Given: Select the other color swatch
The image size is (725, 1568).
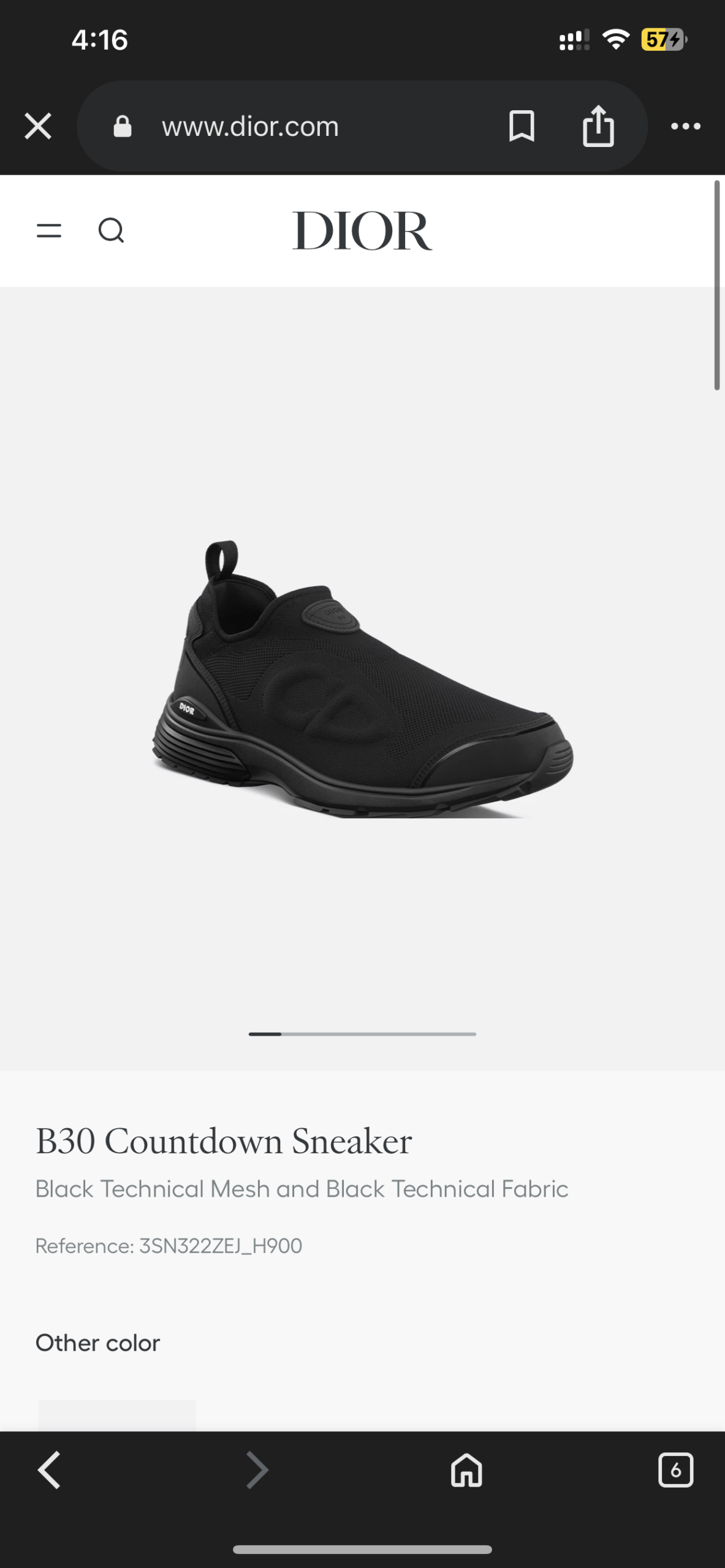Looking at the screenshot, I should click(x=117, y=1415).
